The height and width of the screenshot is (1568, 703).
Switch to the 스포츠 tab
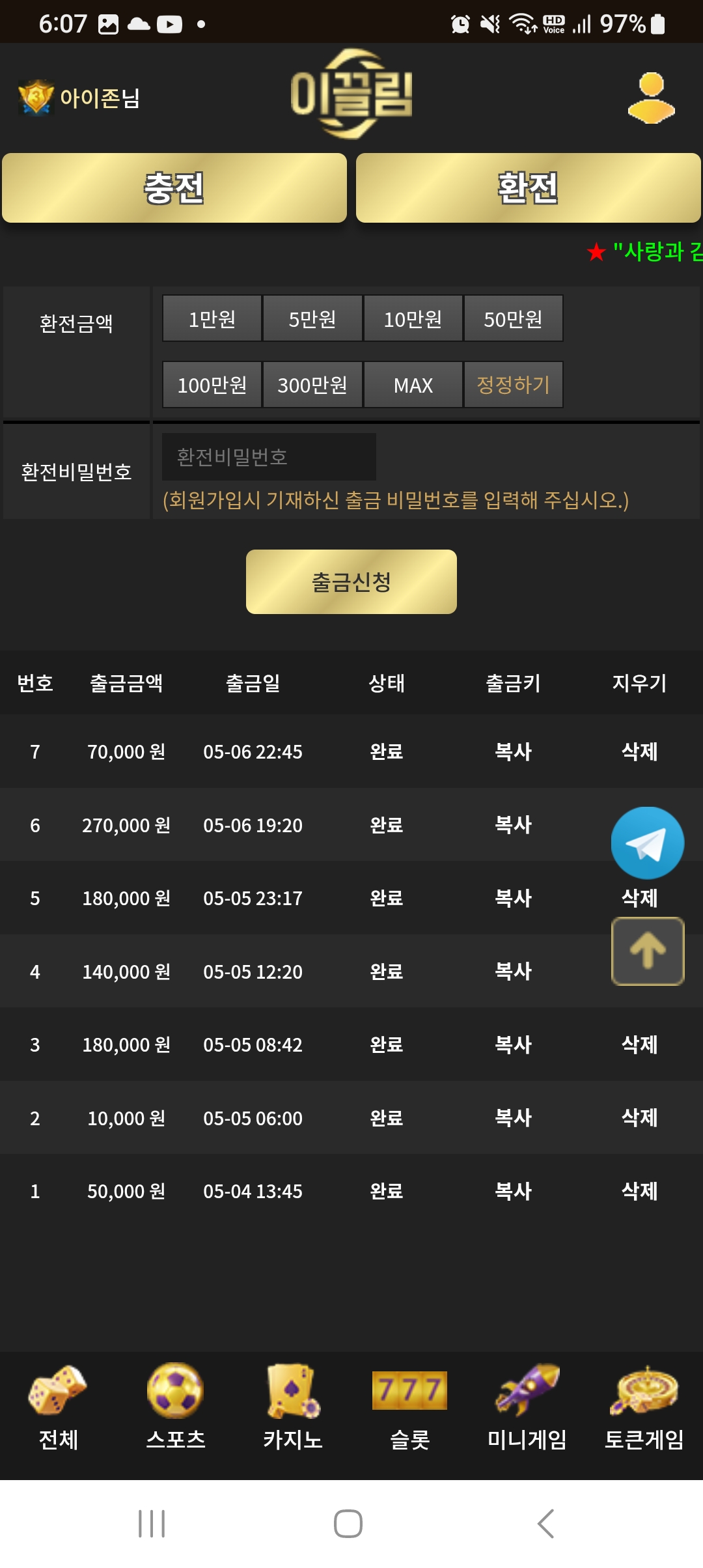coord(176,1407)
